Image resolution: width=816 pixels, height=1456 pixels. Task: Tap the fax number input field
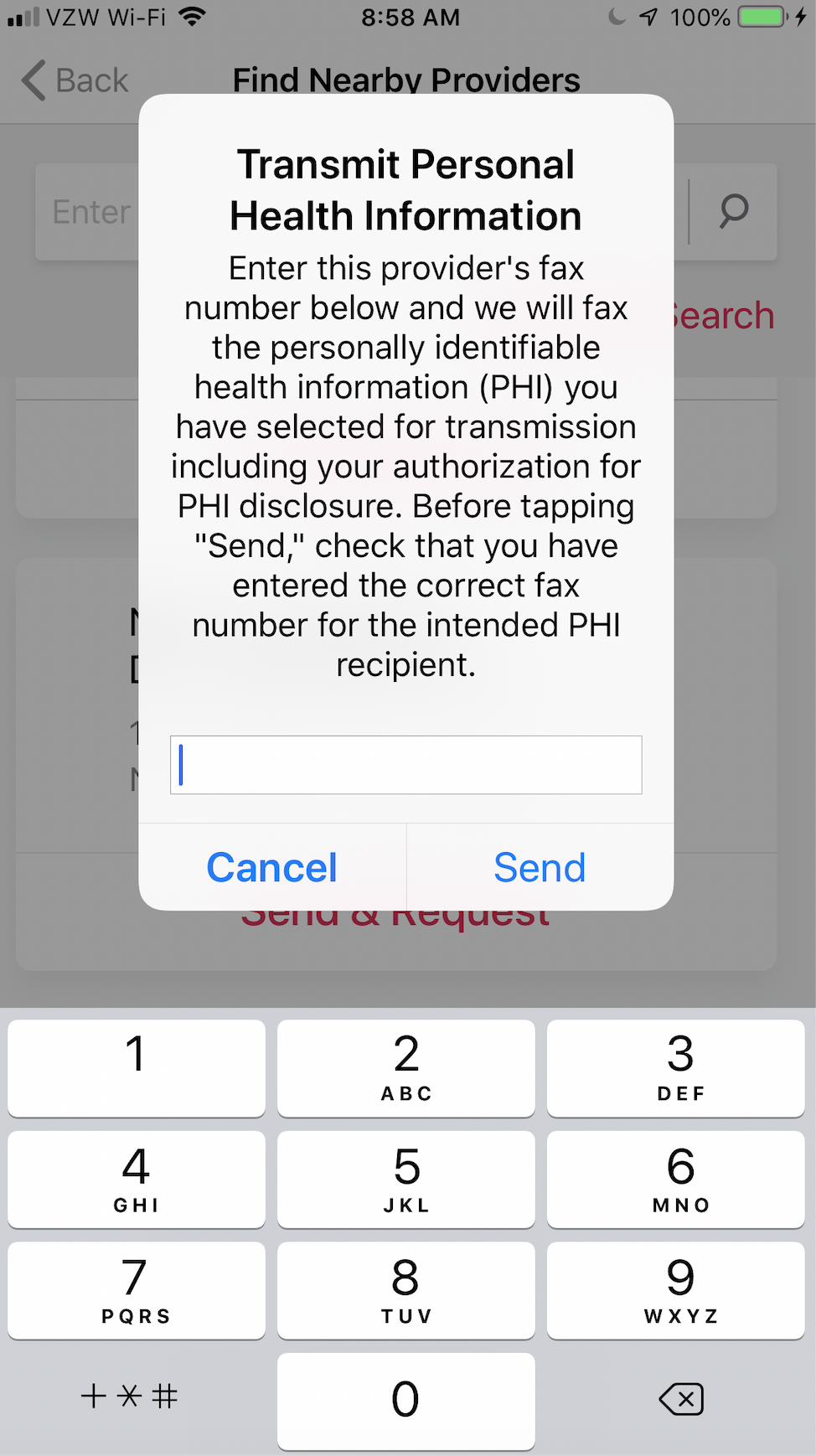405,764
